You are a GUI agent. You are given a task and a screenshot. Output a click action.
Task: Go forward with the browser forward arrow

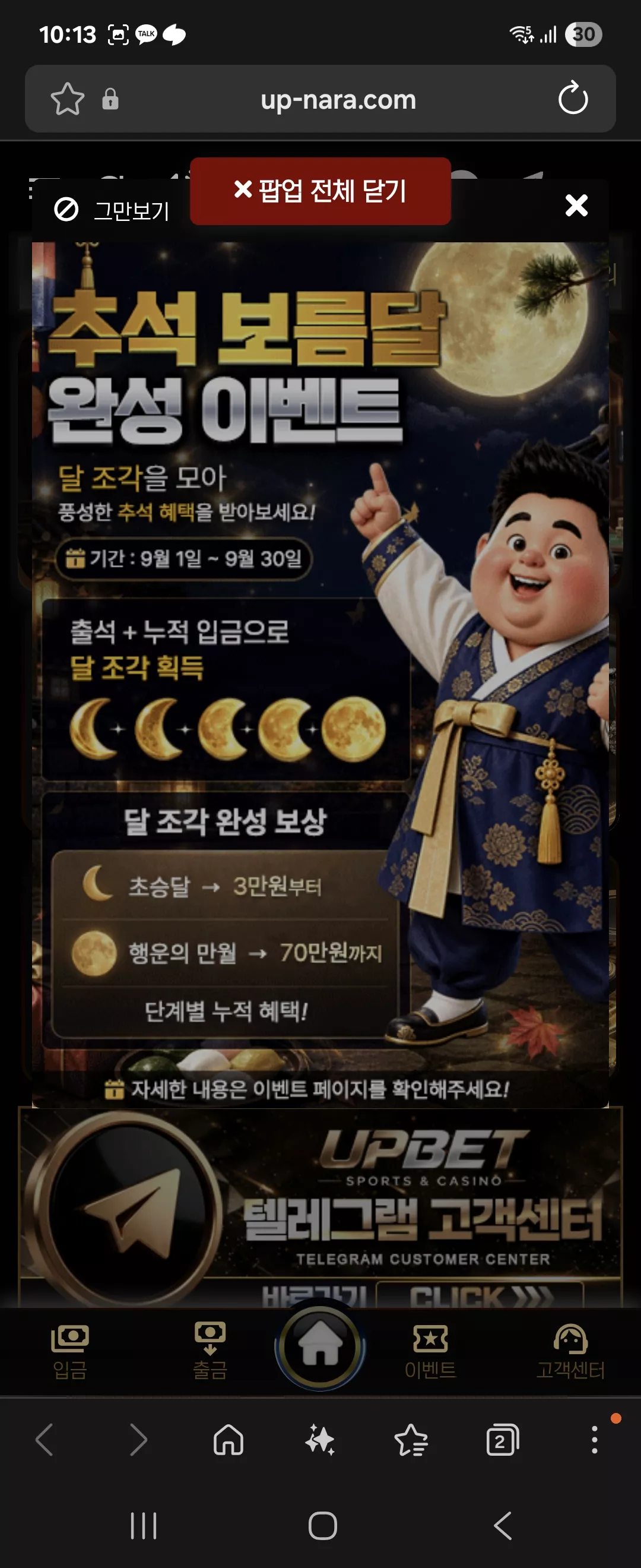139,1440
